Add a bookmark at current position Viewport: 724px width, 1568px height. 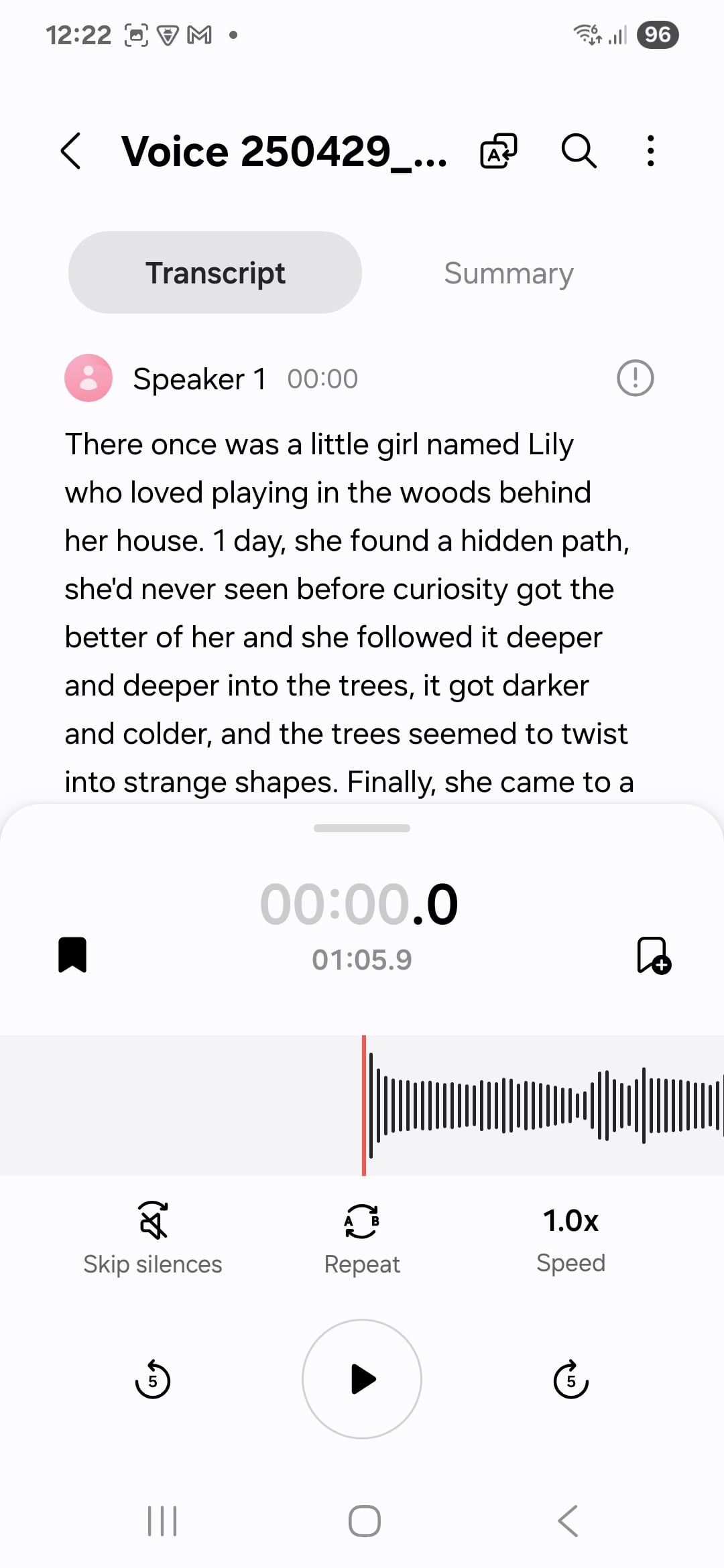click(653, 955)
